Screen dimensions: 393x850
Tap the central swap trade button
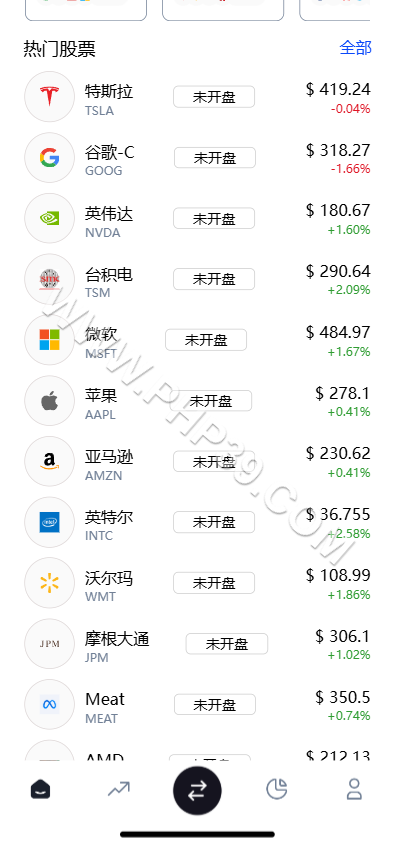[197, 791]
